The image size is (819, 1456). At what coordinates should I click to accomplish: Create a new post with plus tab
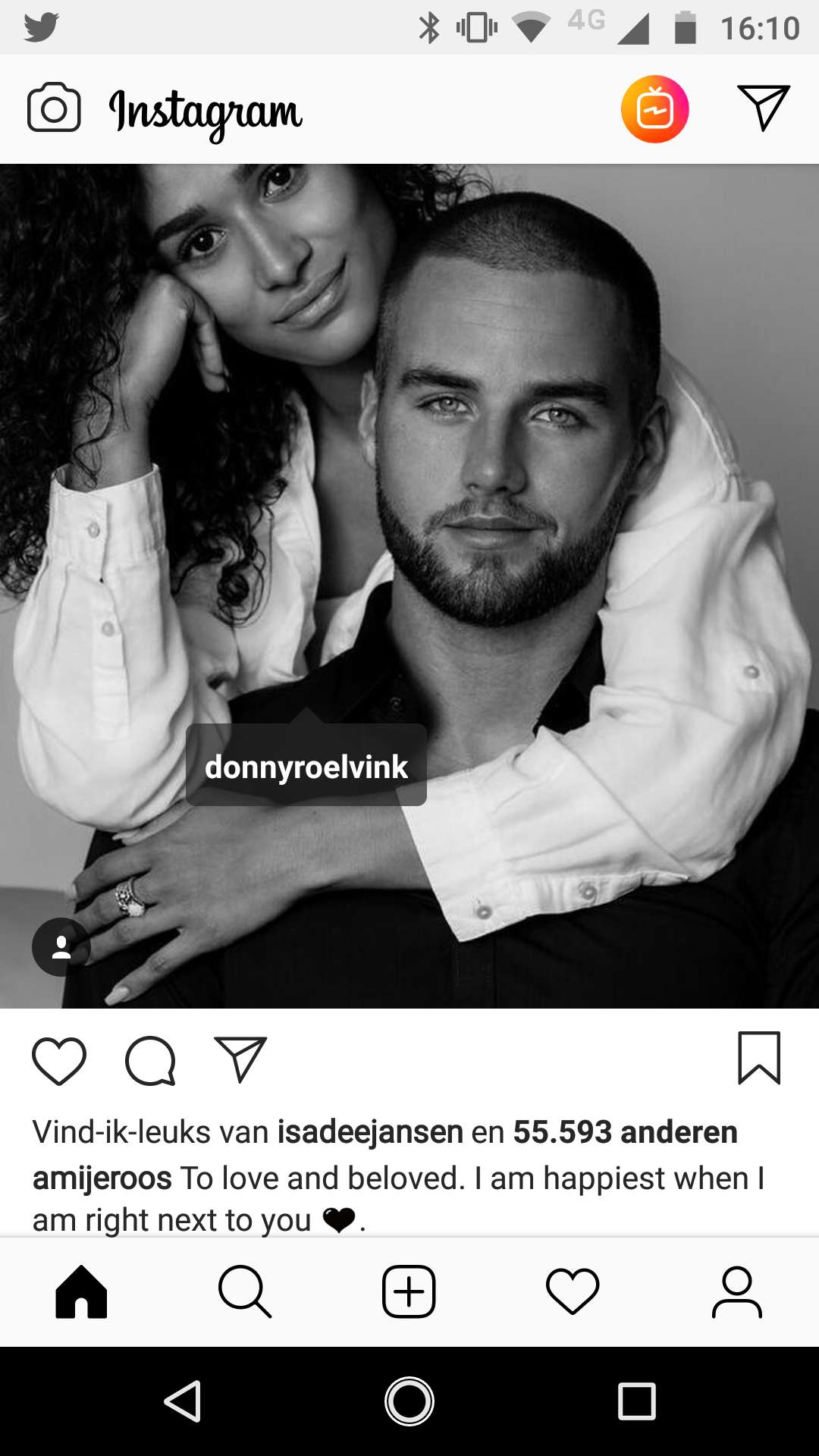tap(409, 1291)
